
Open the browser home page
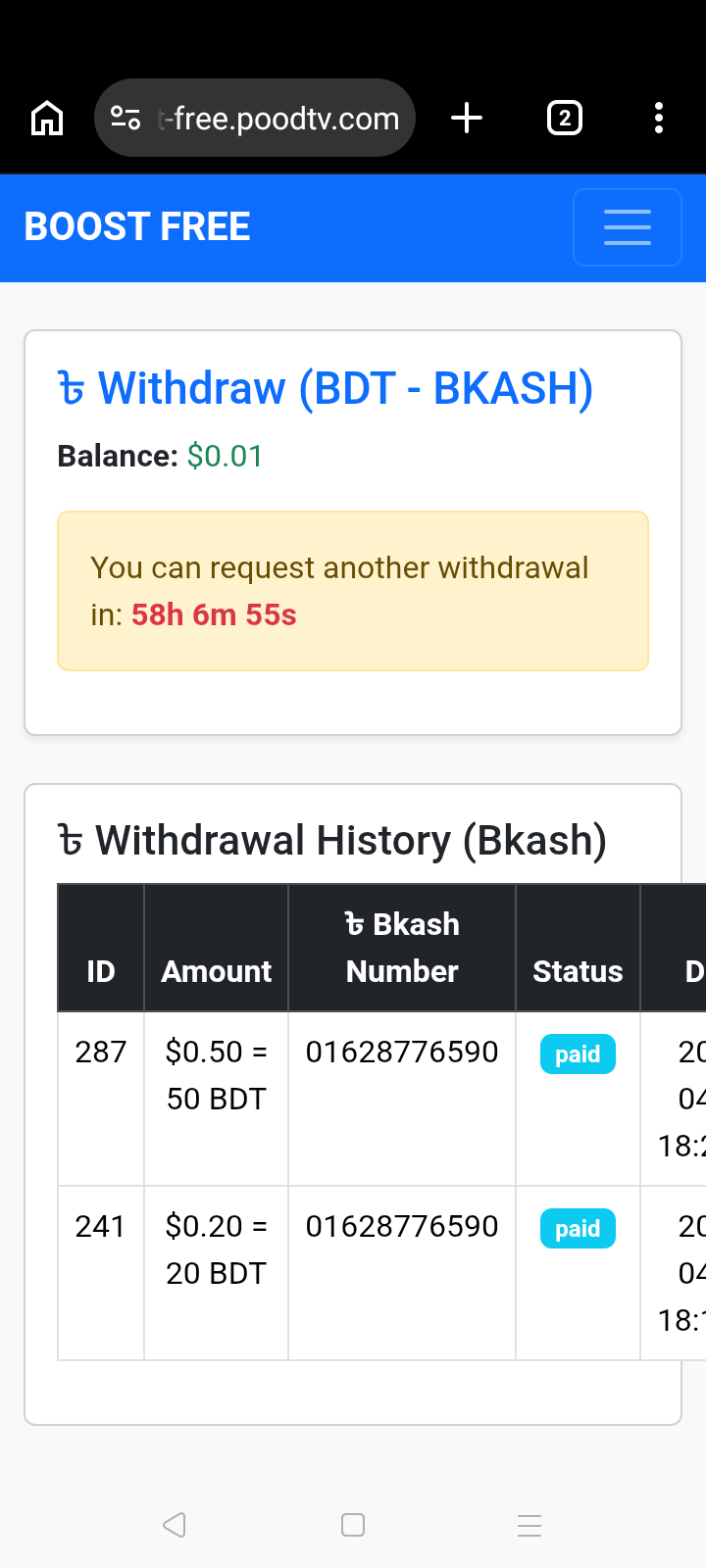47,119
